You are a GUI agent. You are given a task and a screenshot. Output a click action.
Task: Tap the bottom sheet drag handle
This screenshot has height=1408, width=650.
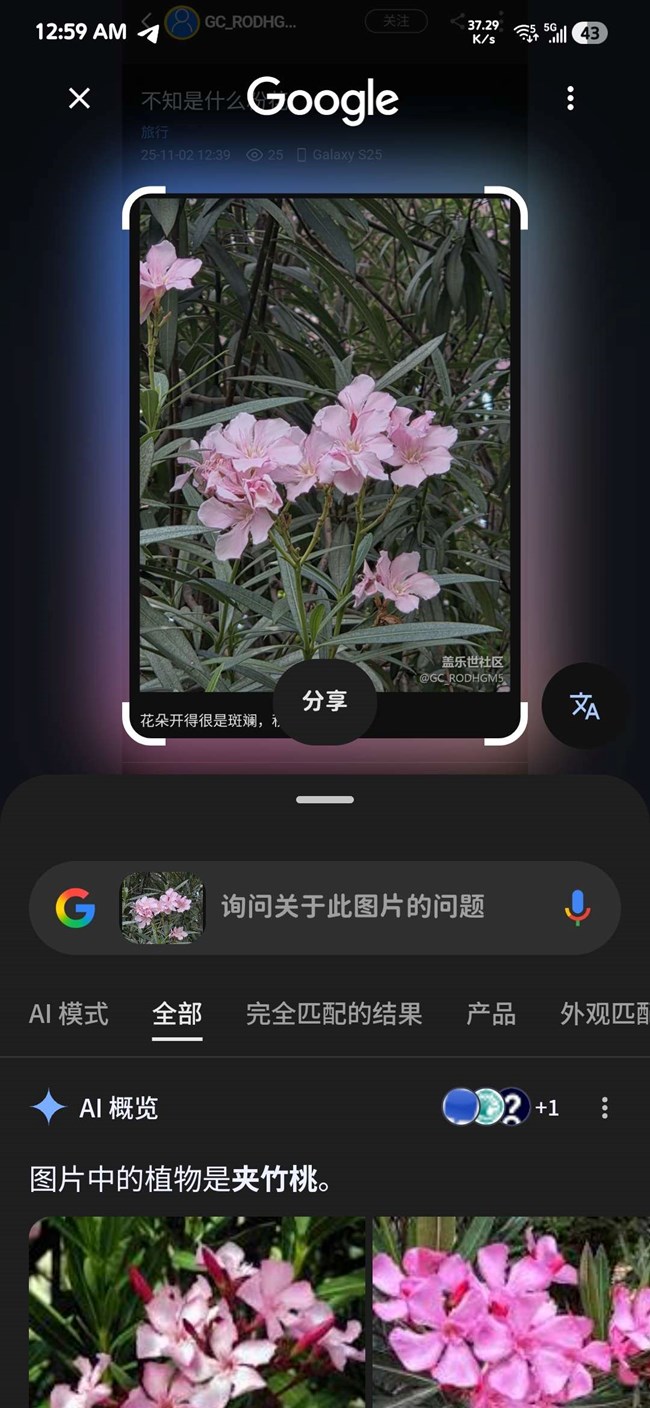(325, 800)
